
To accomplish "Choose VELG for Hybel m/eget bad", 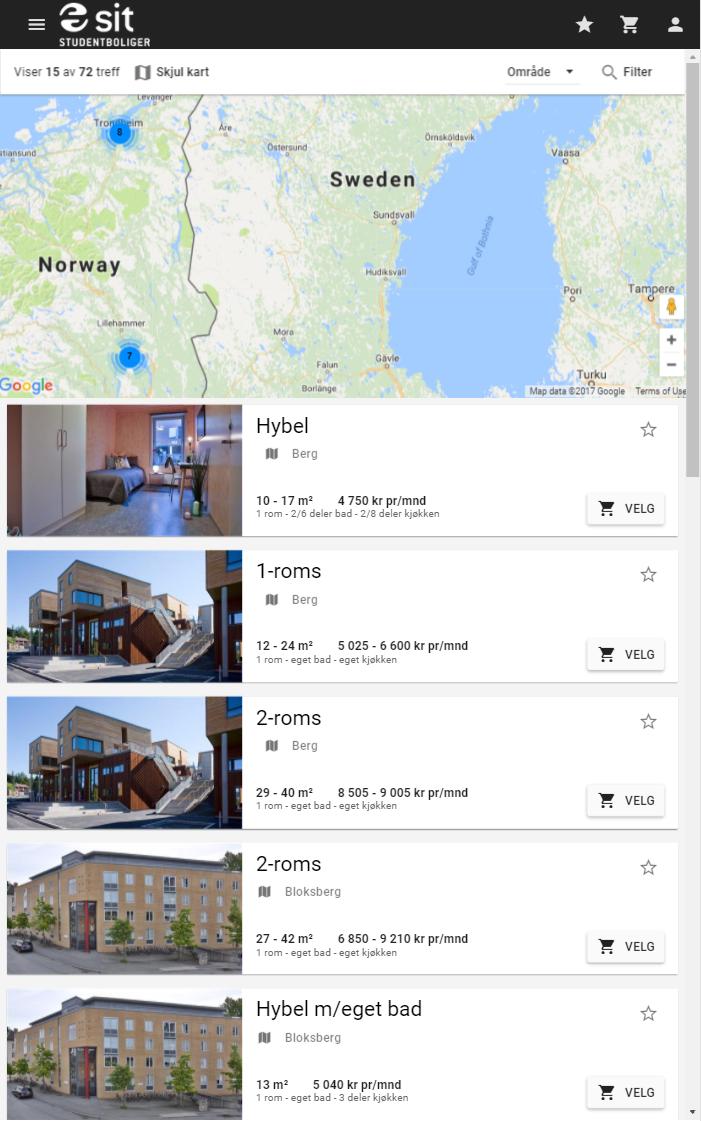I will 625,1092.
